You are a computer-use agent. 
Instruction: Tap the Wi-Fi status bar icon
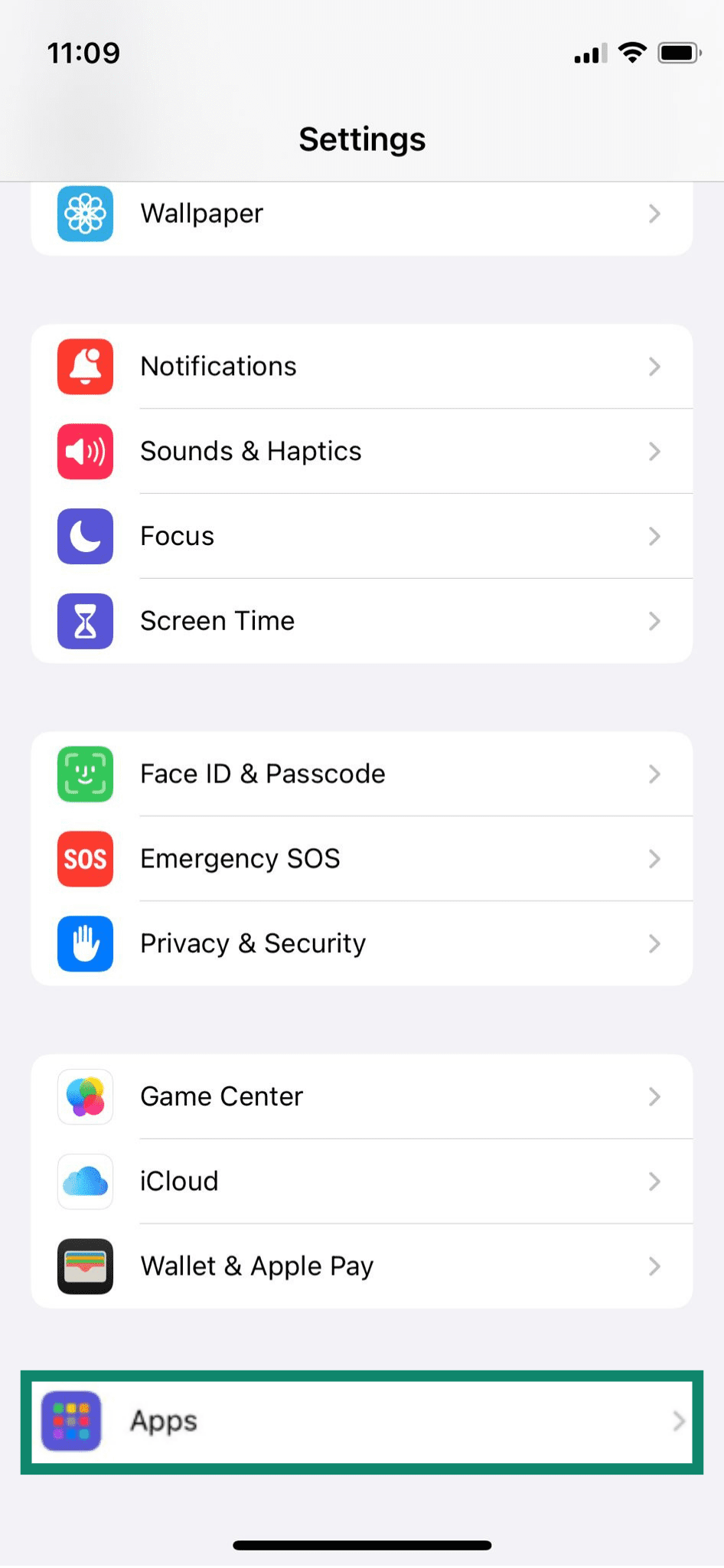pos(632,52)
